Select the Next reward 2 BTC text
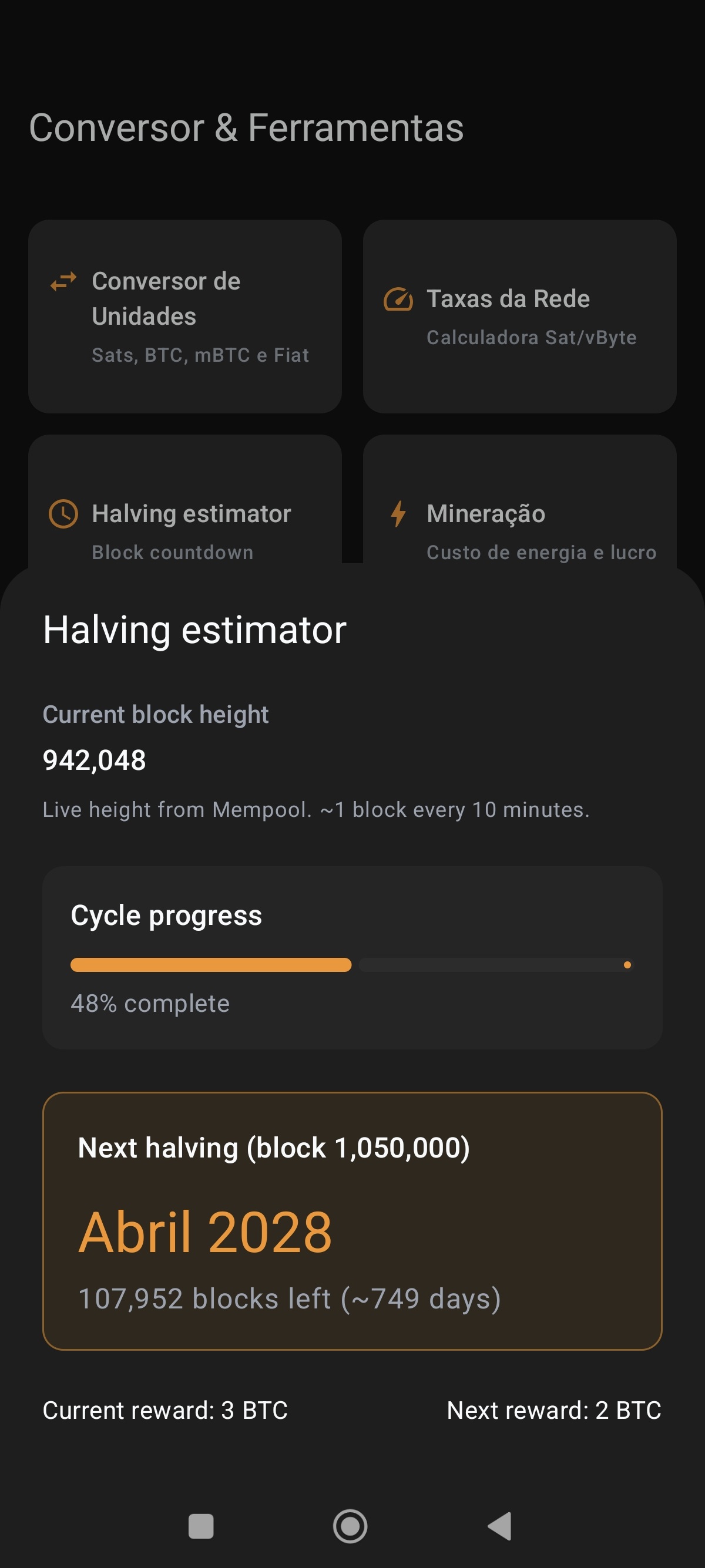Image resolution: width=705 pixels, height=1568 pixels. 553,1410
